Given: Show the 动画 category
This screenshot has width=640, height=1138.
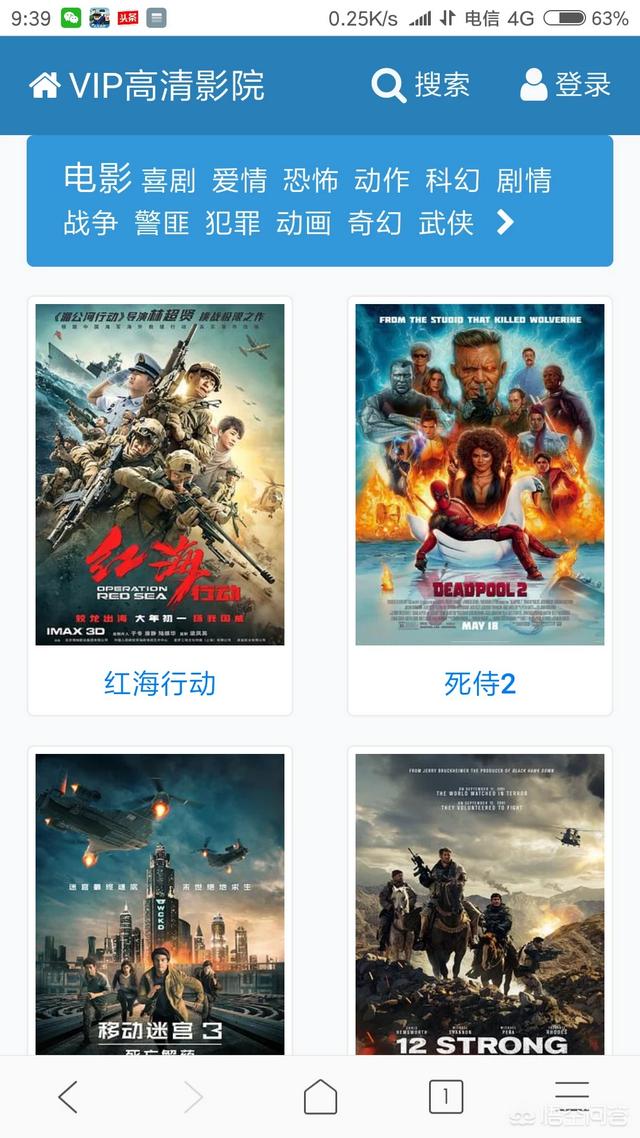Looking at the screenshot, I should [x=304, y=223].
